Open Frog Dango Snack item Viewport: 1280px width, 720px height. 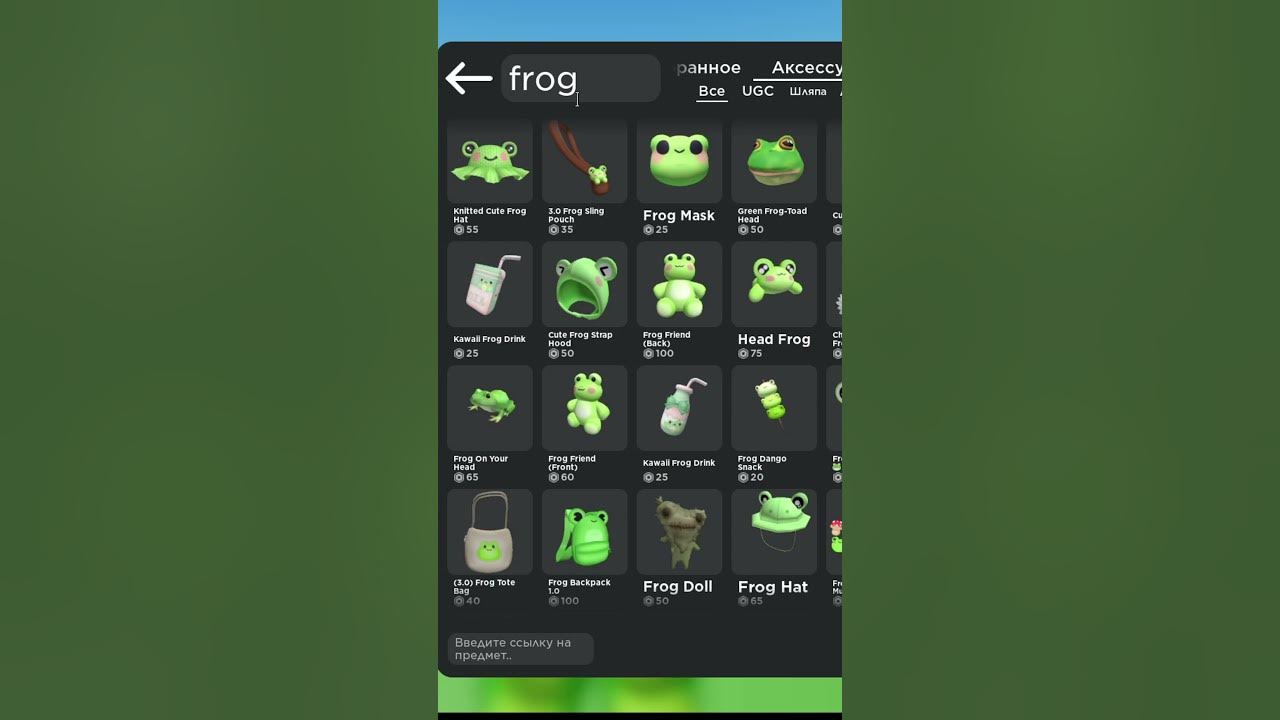point(774,408)
